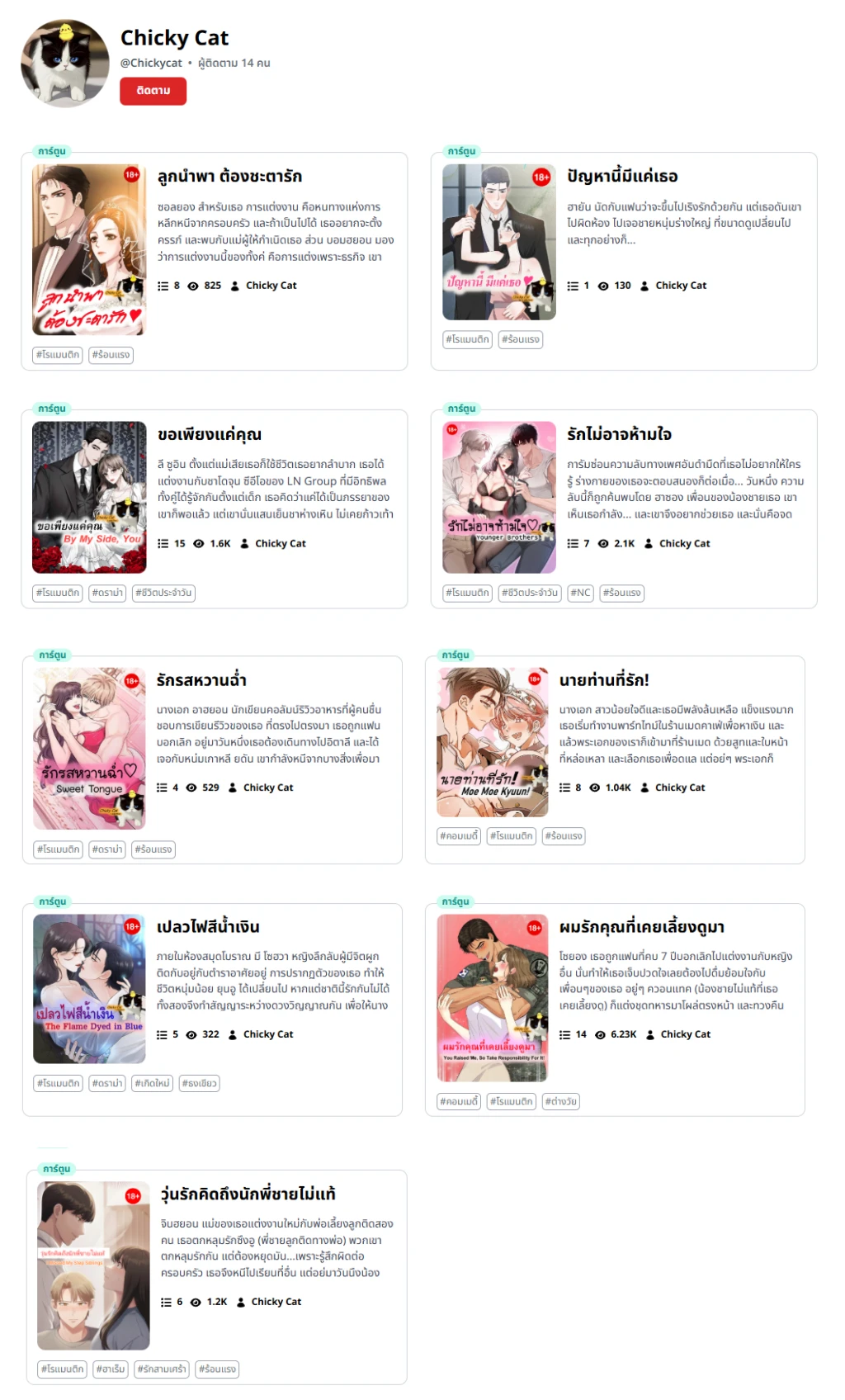
Task: Open the comic ปัญหานี้มีแค่เธอ
Action: pyautogui.click(x=622, y=176)
